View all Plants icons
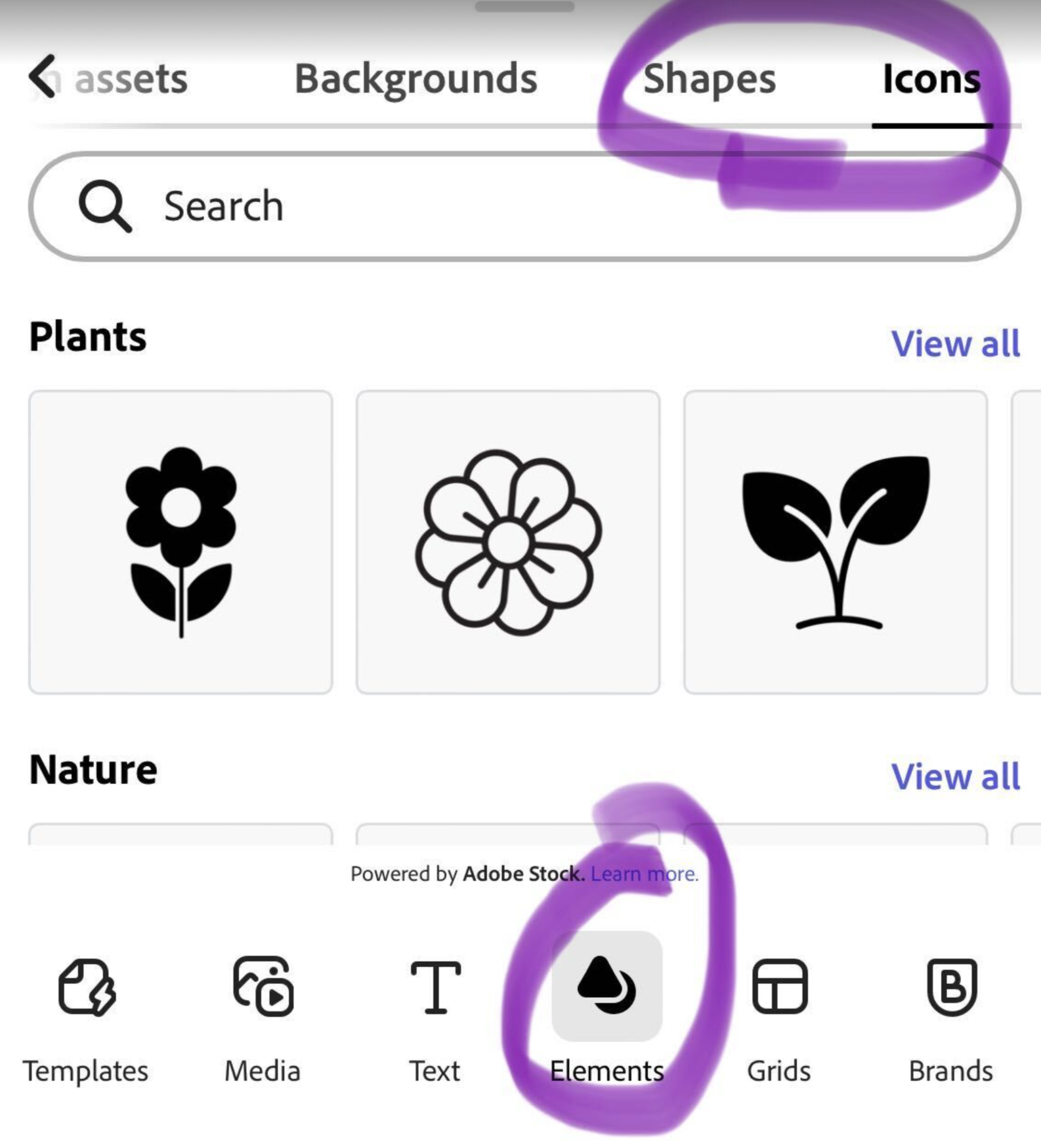Screen dimensions: 1041x1148 tap(956, 344)
